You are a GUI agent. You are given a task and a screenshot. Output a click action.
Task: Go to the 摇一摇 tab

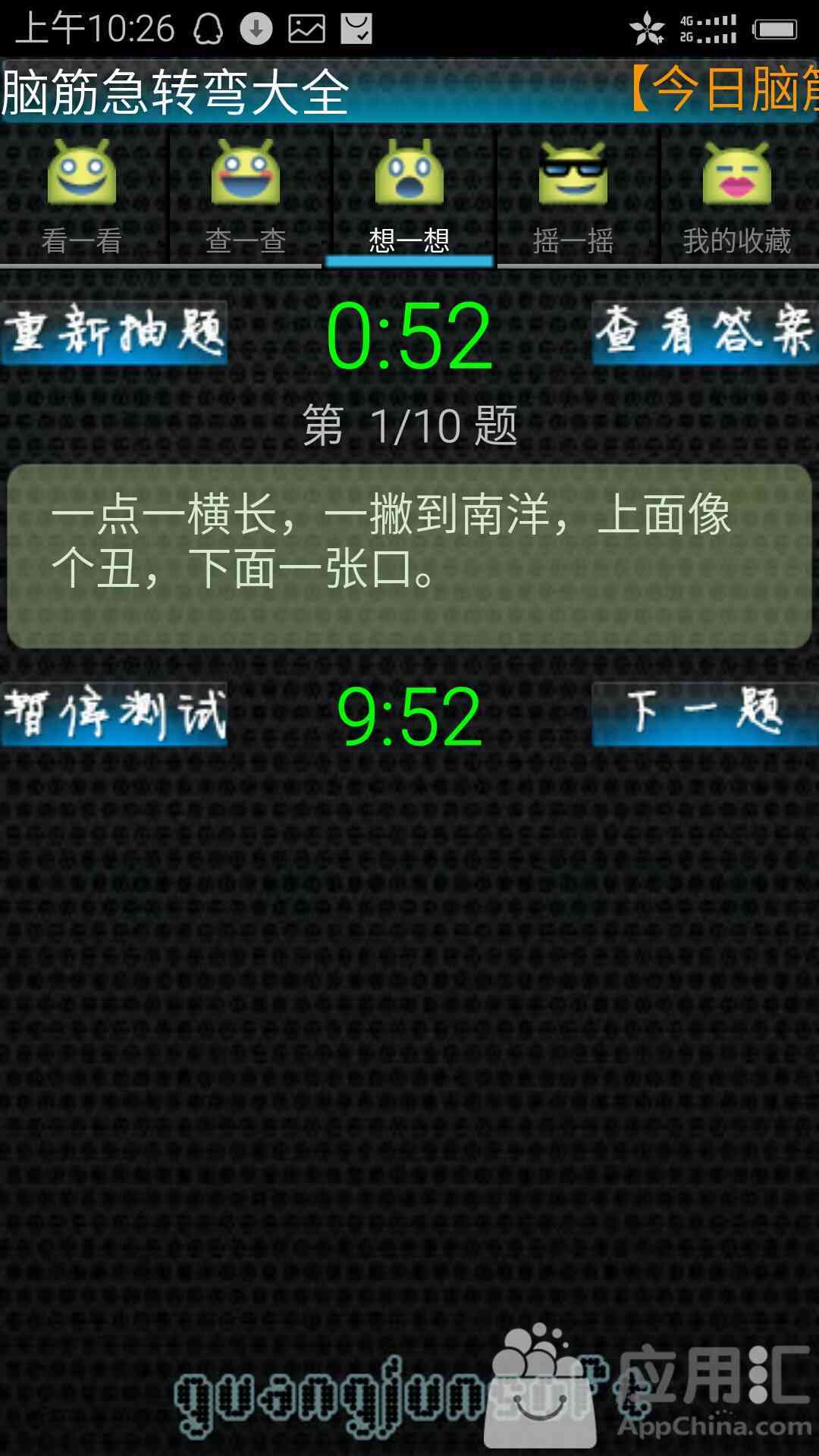click(x=573, y=198)
